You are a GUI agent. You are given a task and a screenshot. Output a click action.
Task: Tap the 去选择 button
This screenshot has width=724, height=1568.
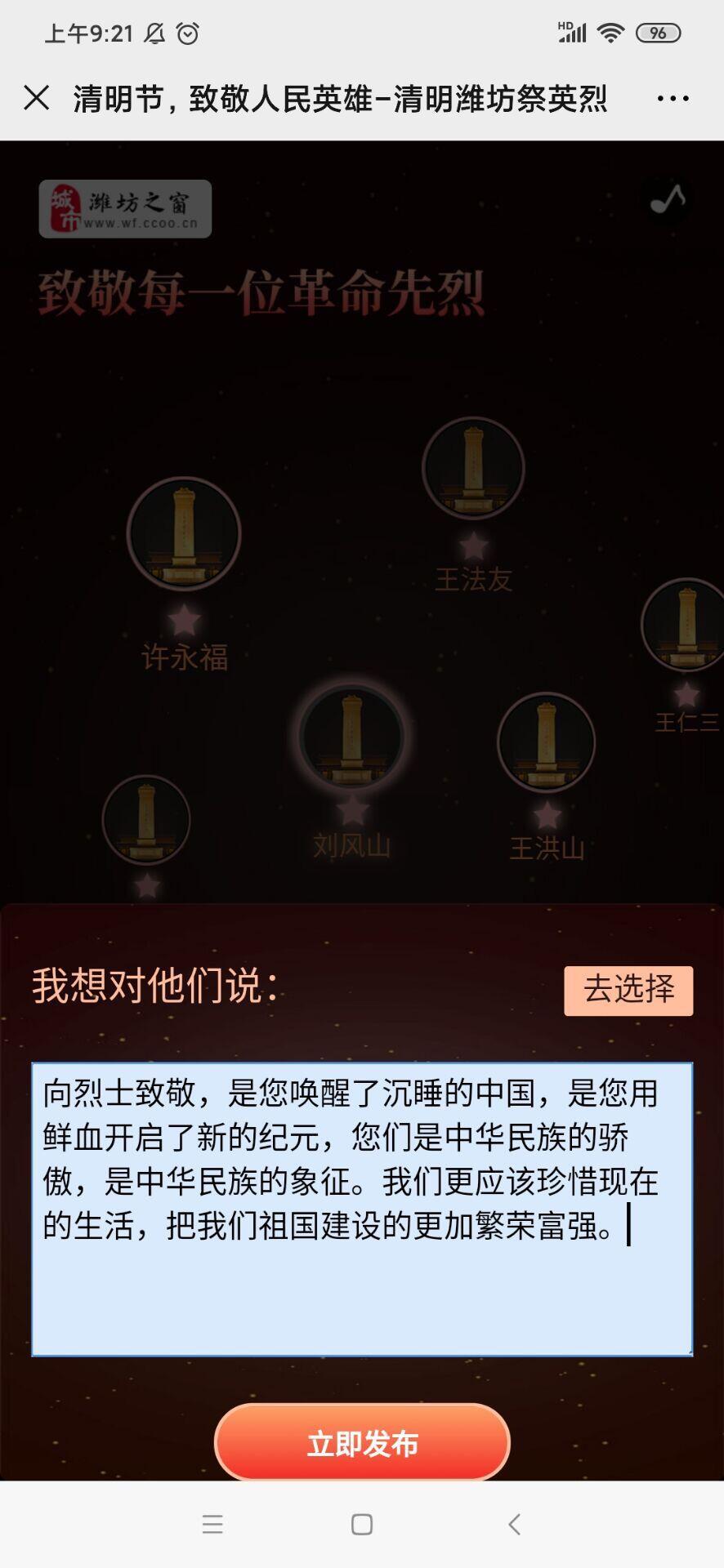pyautogui.click(x=628, y=990)
